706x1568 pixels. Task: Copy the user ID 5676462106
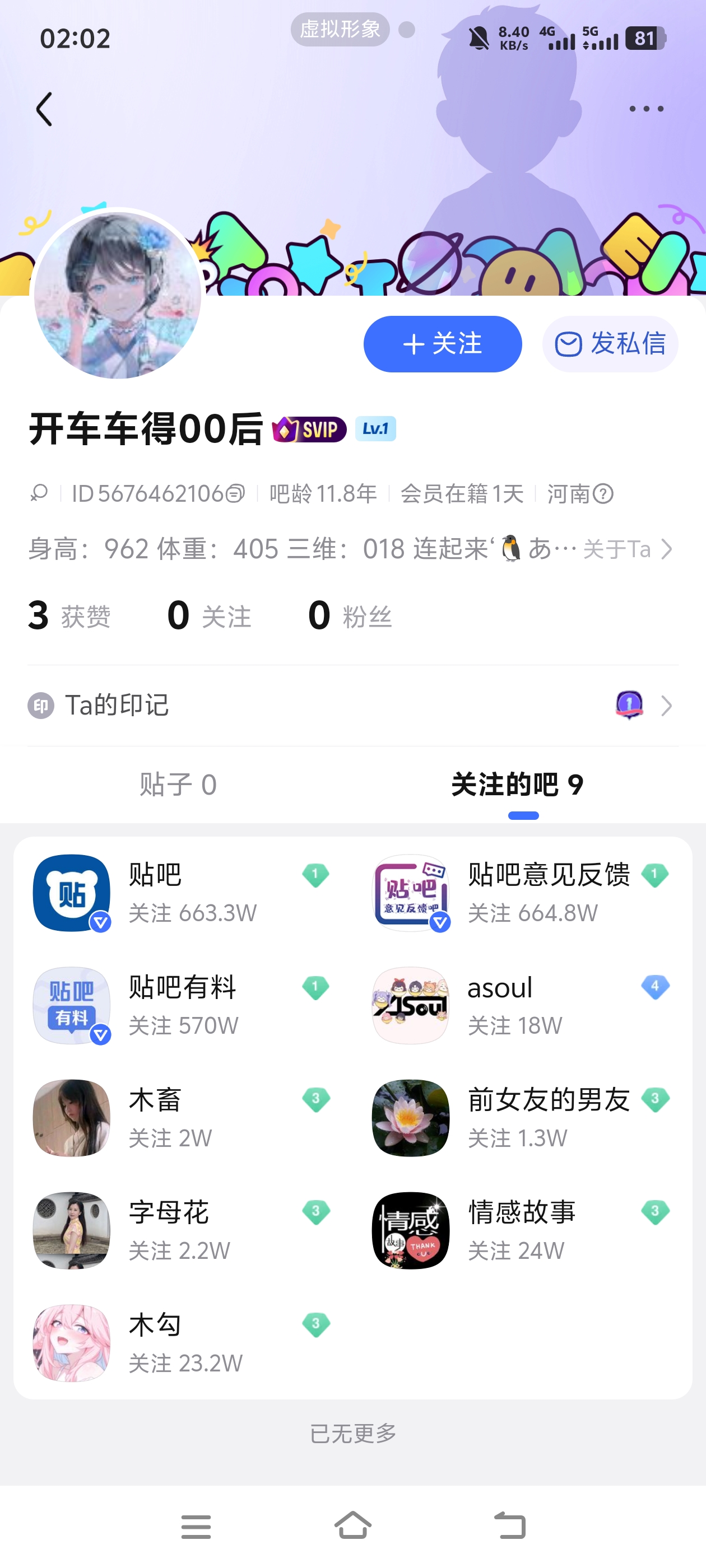pyautogui.click(x=235, y=494)
